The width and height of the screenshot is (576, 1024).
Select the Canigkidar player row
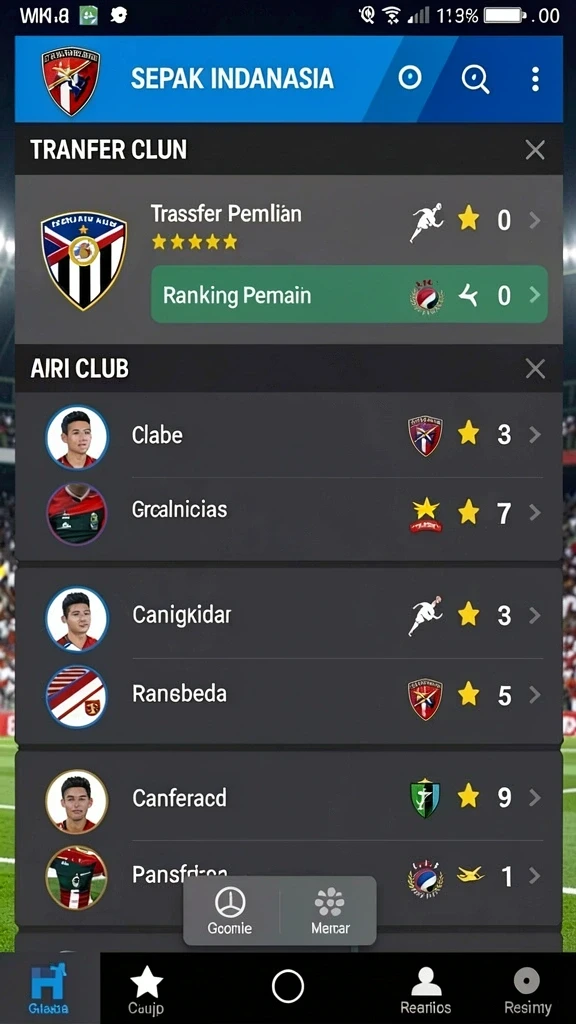(x=288, y=615)
